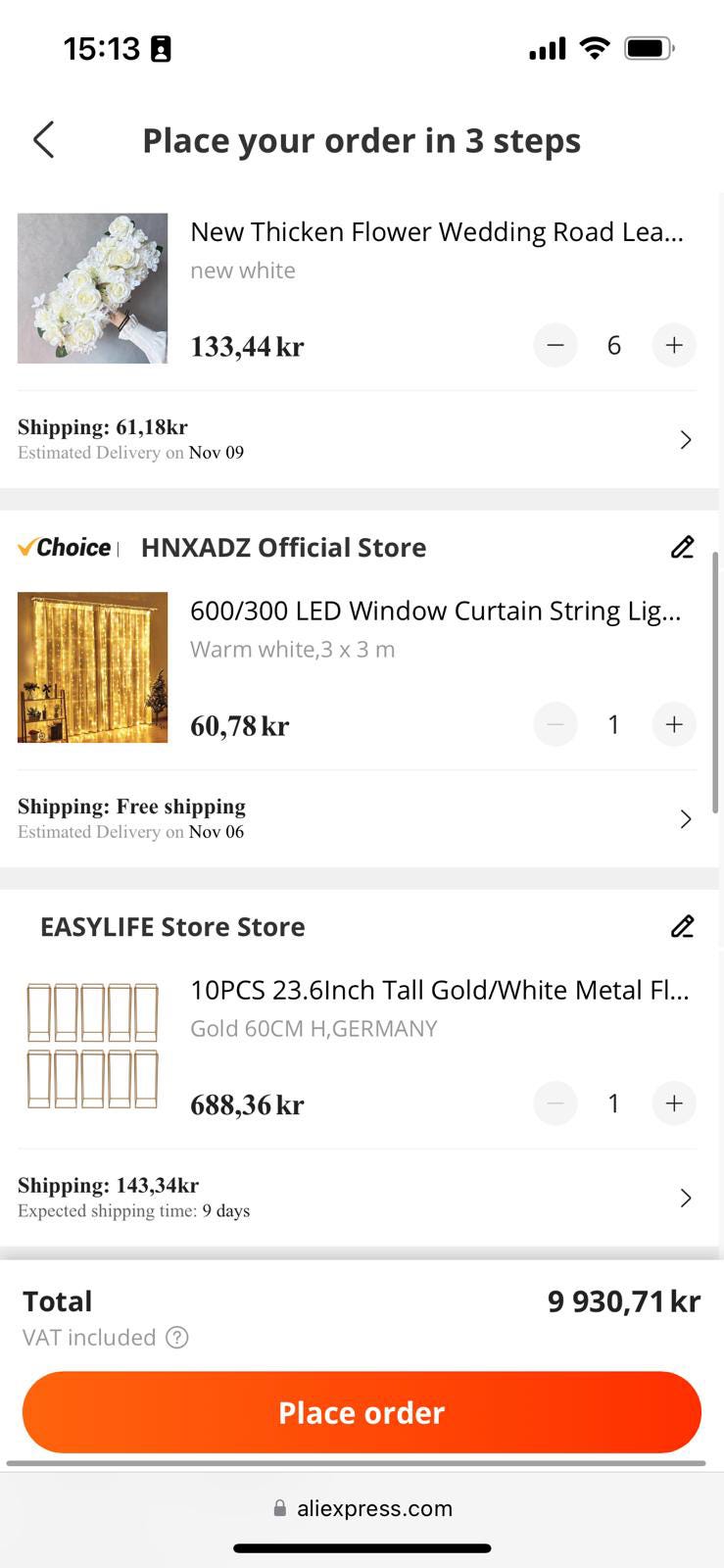Open shipping options costing 61,18kr
The width and height of the screenshot is (724, 1568).
[x=358, y=439]
